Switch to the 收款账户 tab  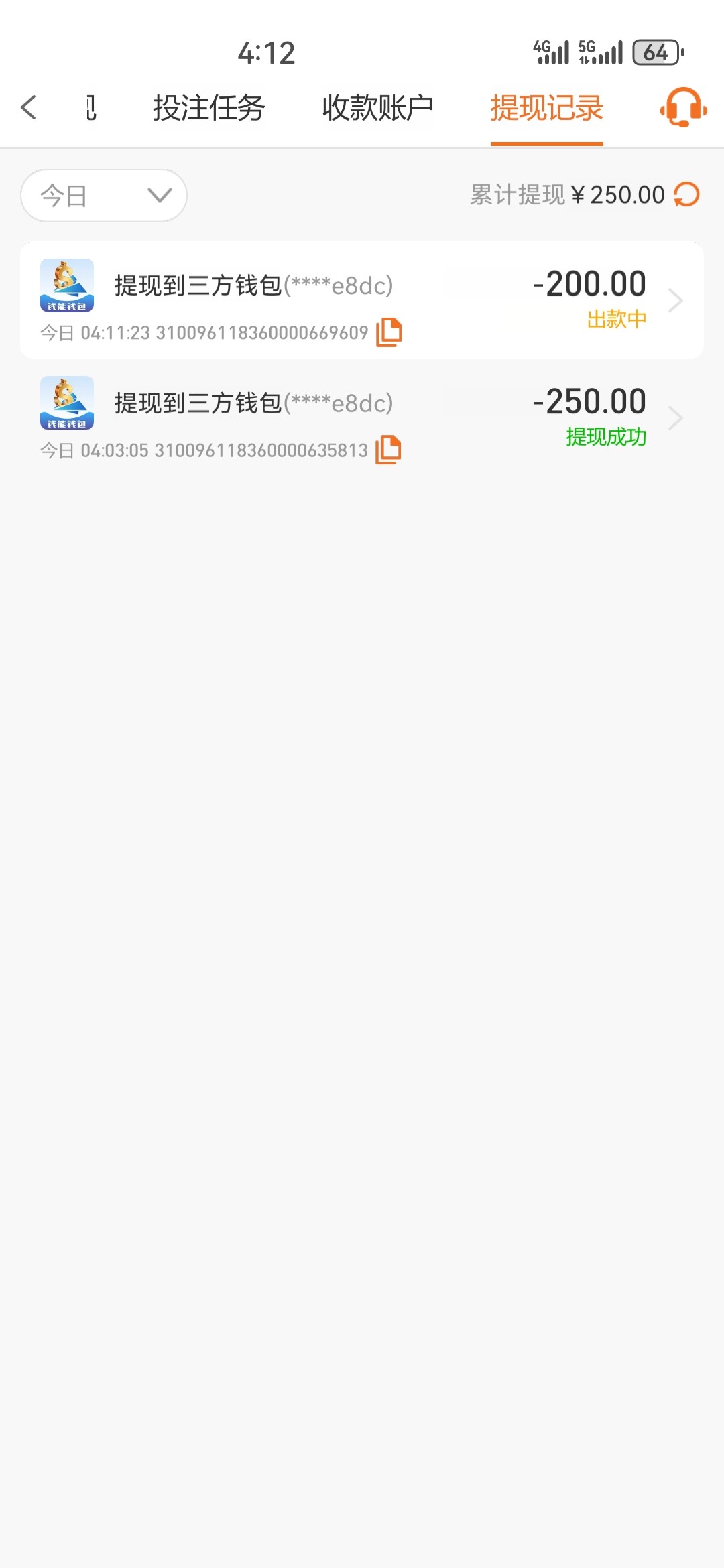click(377, 107)
